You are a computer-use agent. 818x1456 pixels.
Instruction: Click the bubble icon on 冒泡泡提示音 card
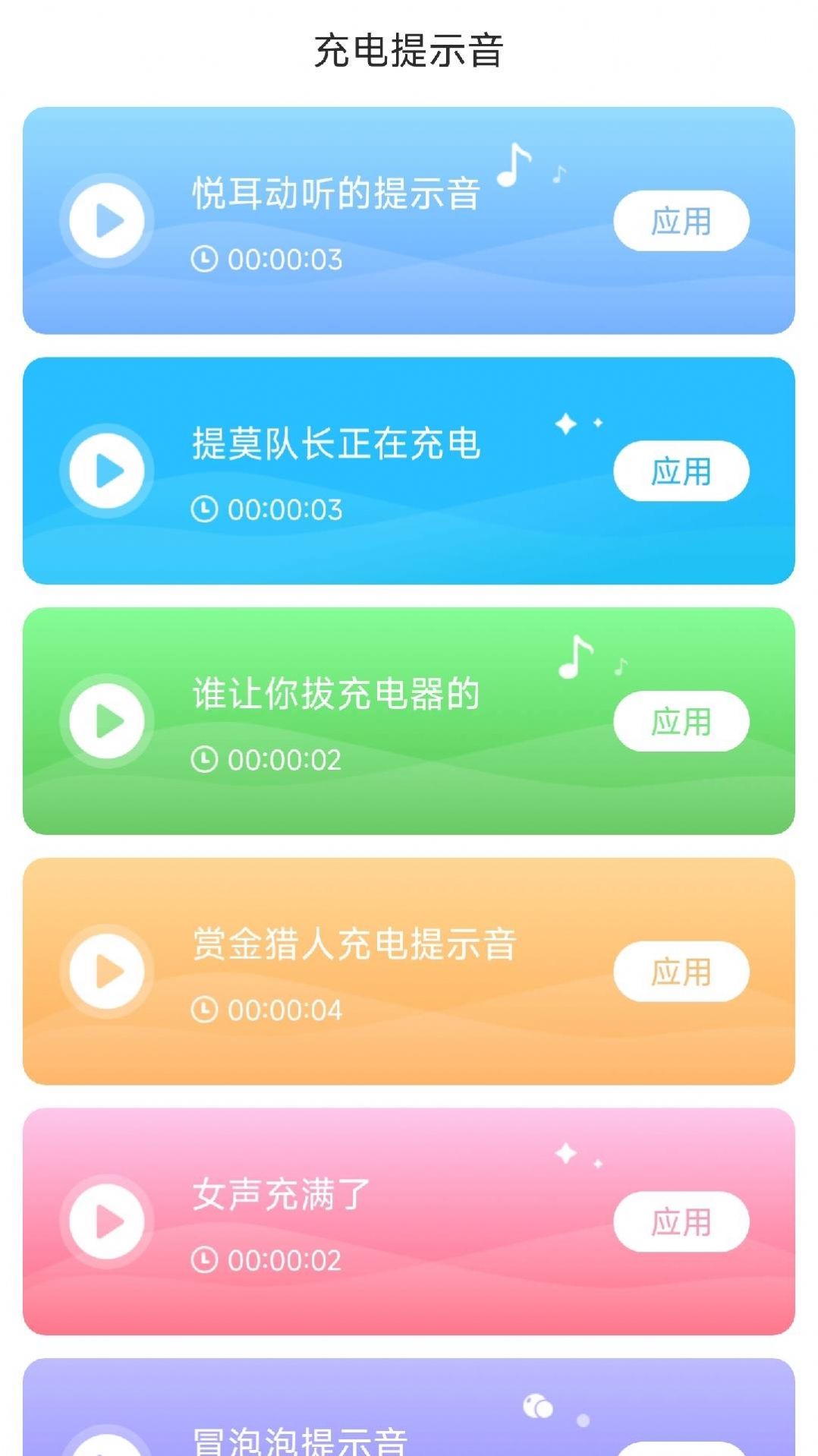(x=536, y=1405)
